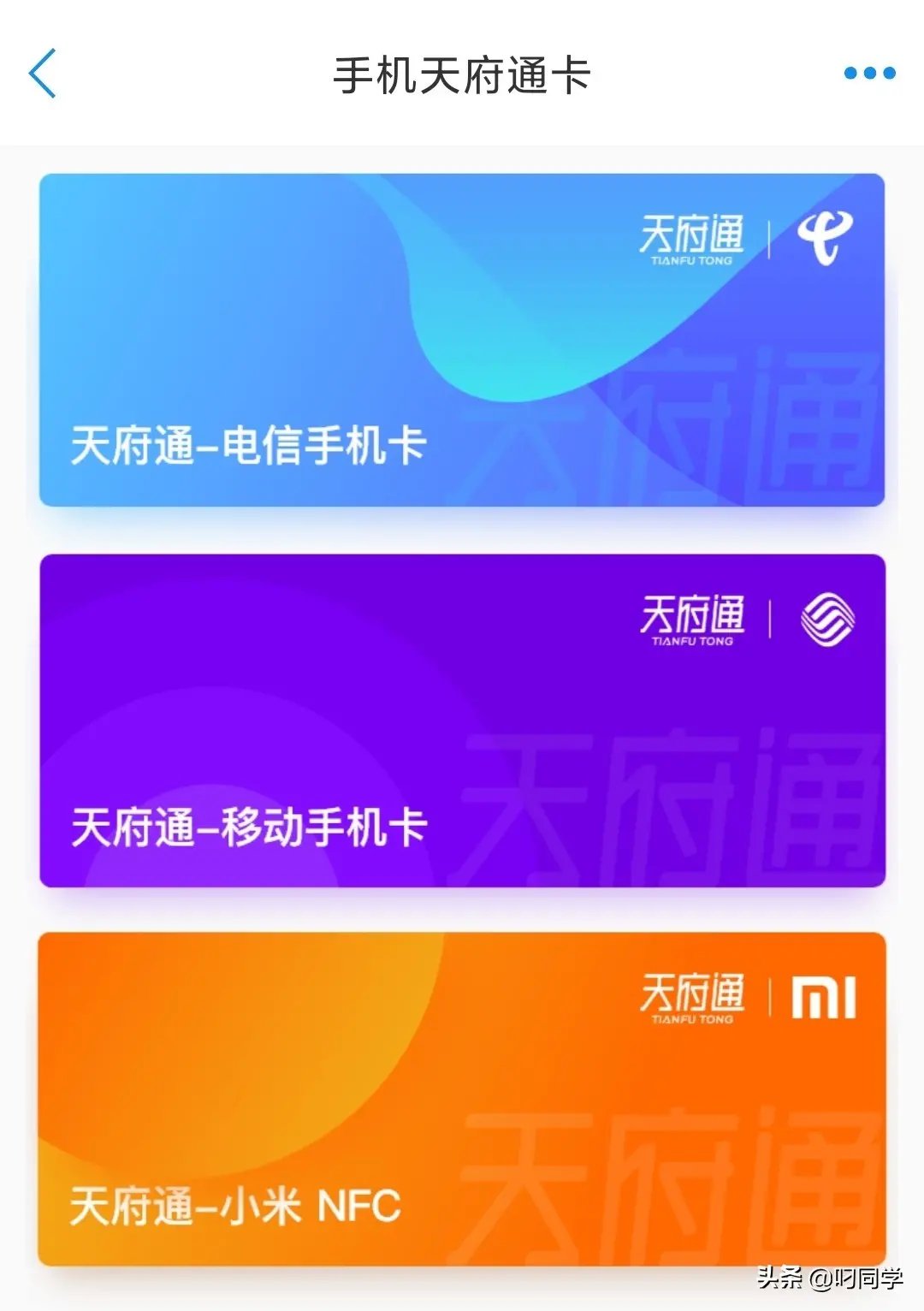Choose the 天府通-小米 NFC card

pos(462,1098)
